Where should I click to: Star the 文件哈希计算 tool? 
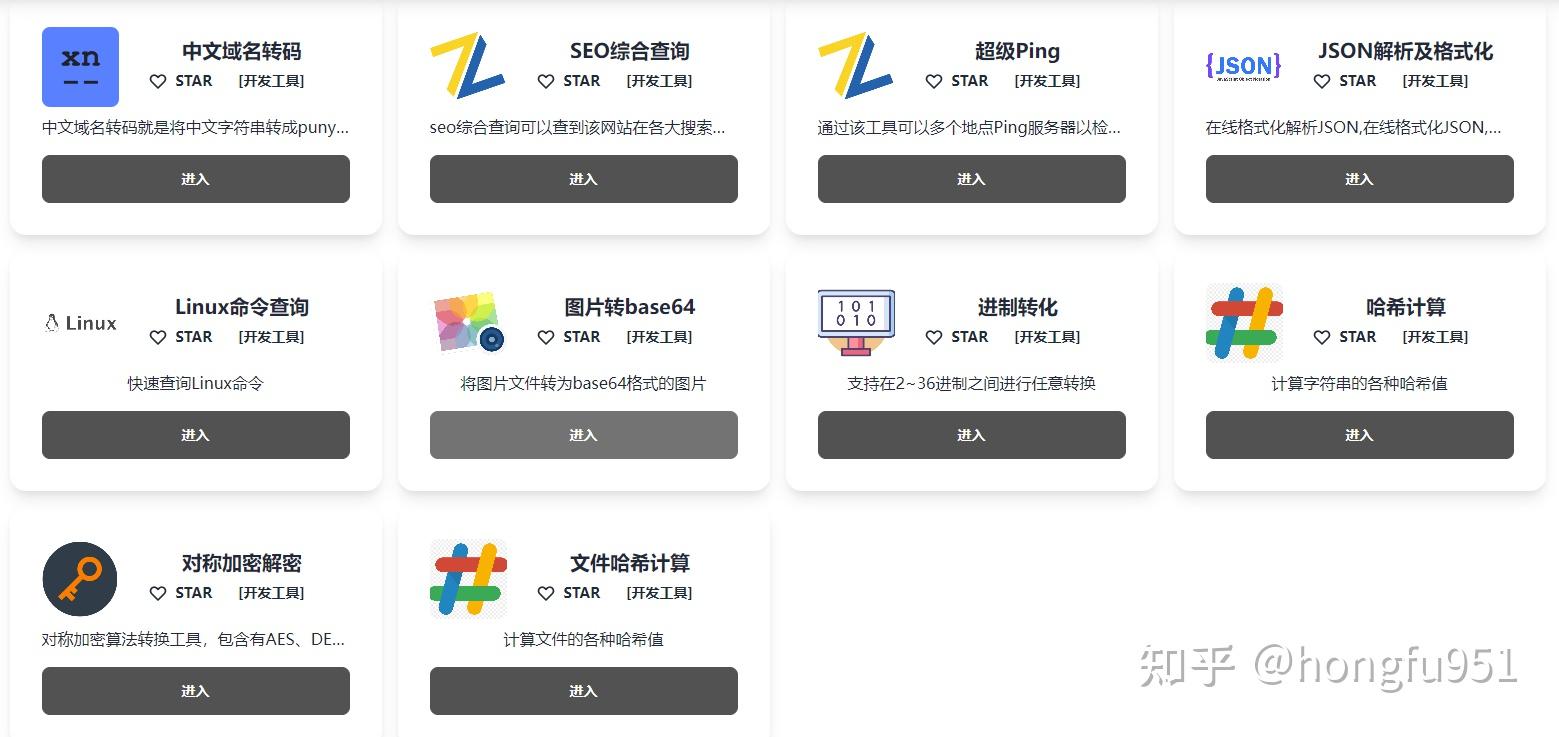pos(568,593)
